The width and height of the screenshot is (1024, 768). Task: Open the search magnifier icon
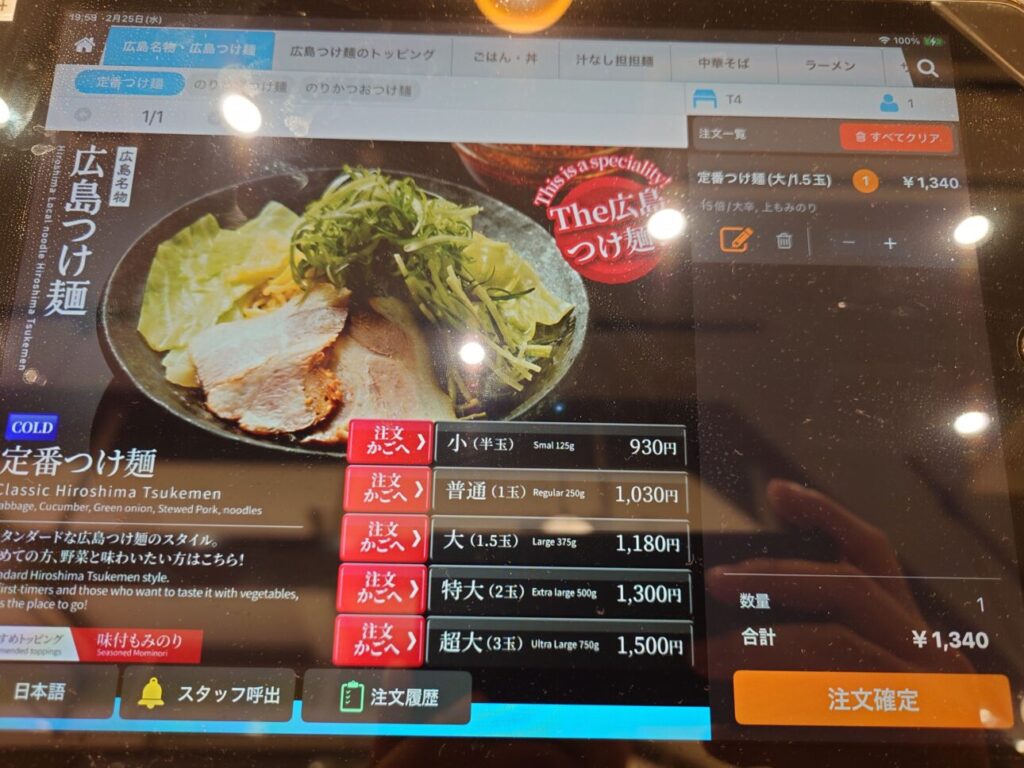coord(927,68)
